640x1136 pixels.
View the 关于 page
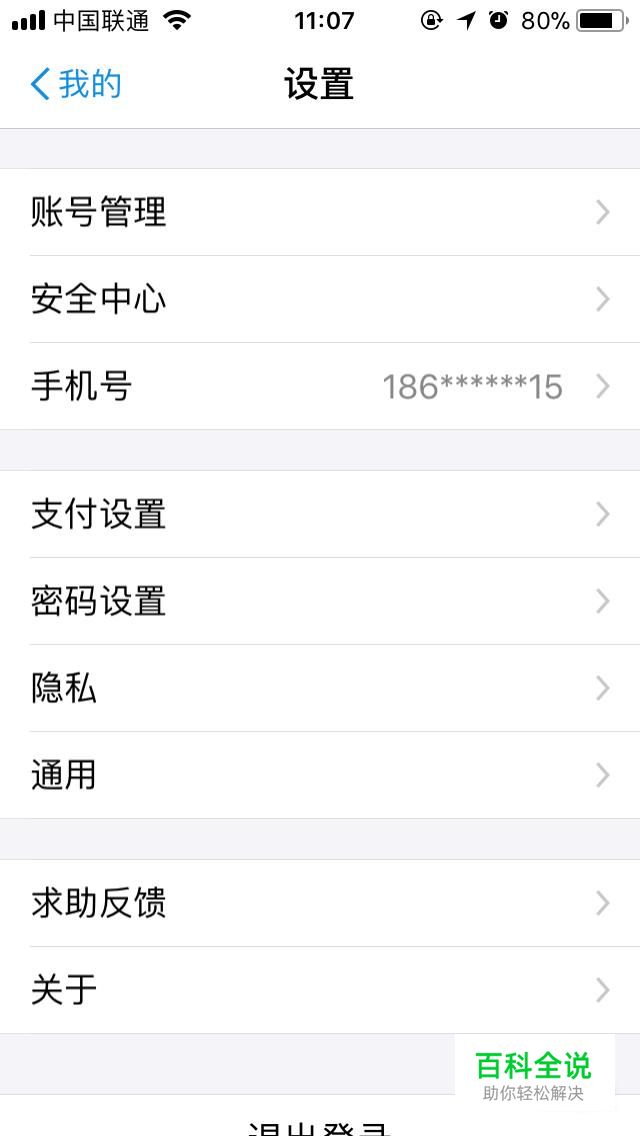320,990
